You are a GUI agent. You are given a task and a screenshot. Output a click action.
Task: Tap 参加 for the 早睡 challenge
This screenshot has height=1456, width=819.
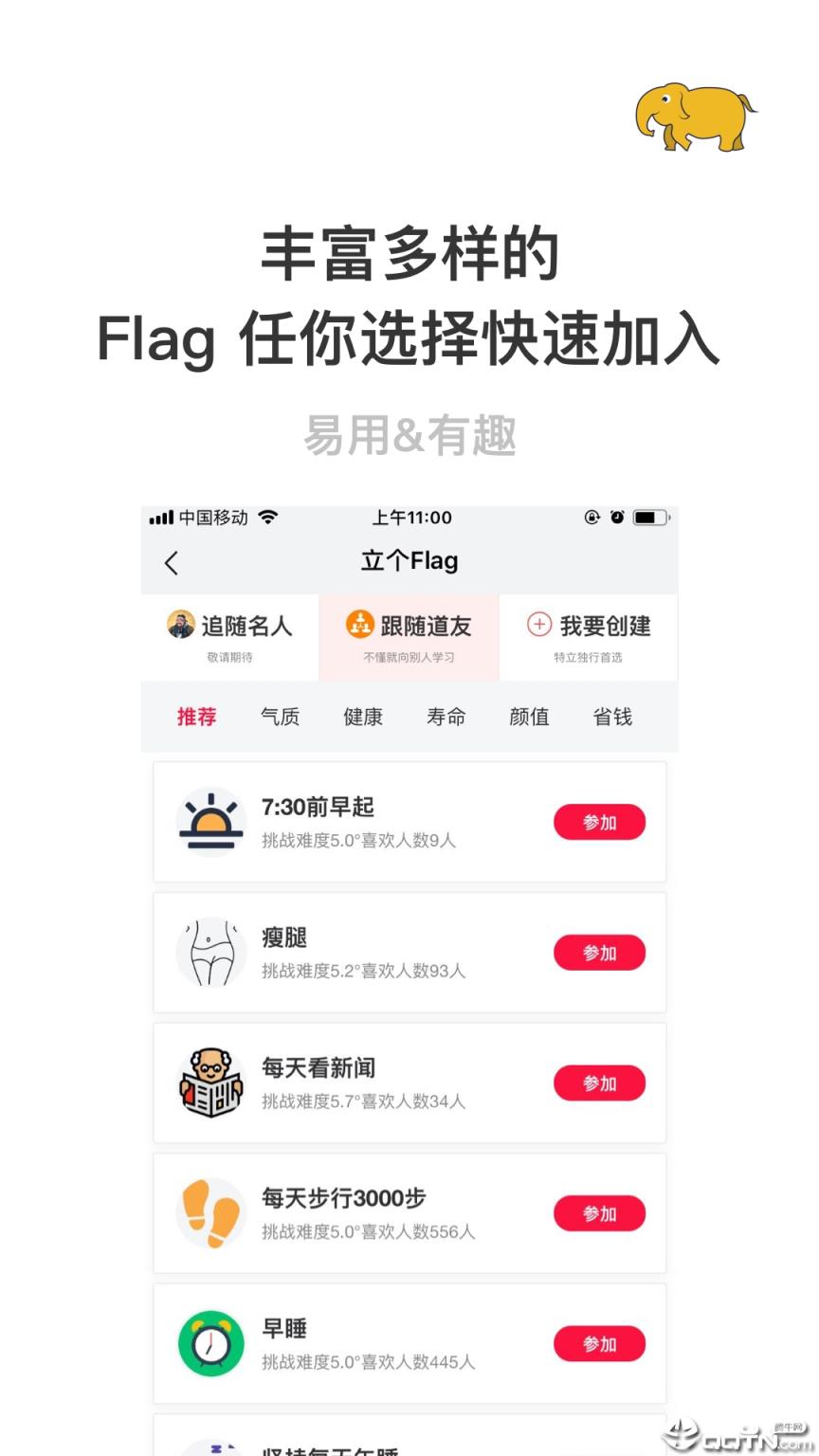[x=599, y=1343]
